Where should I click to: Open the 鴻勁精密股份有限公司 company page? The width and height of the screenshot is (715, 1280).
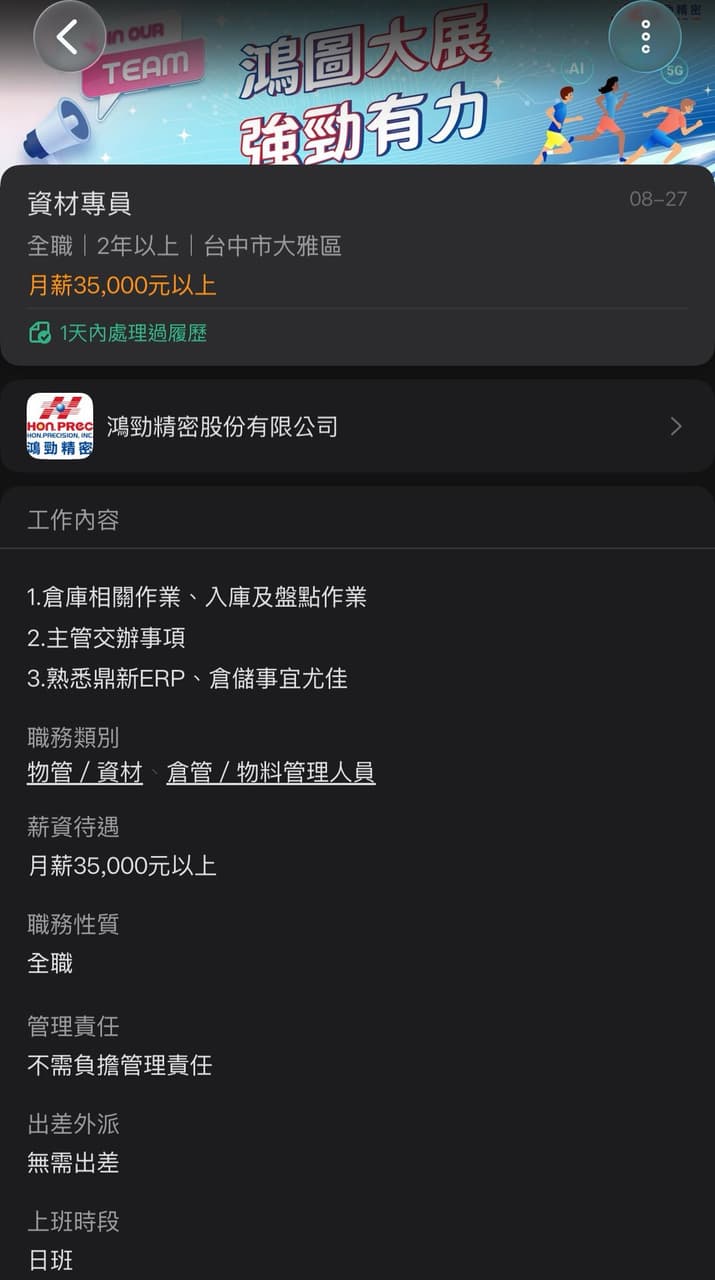[357, 426]
